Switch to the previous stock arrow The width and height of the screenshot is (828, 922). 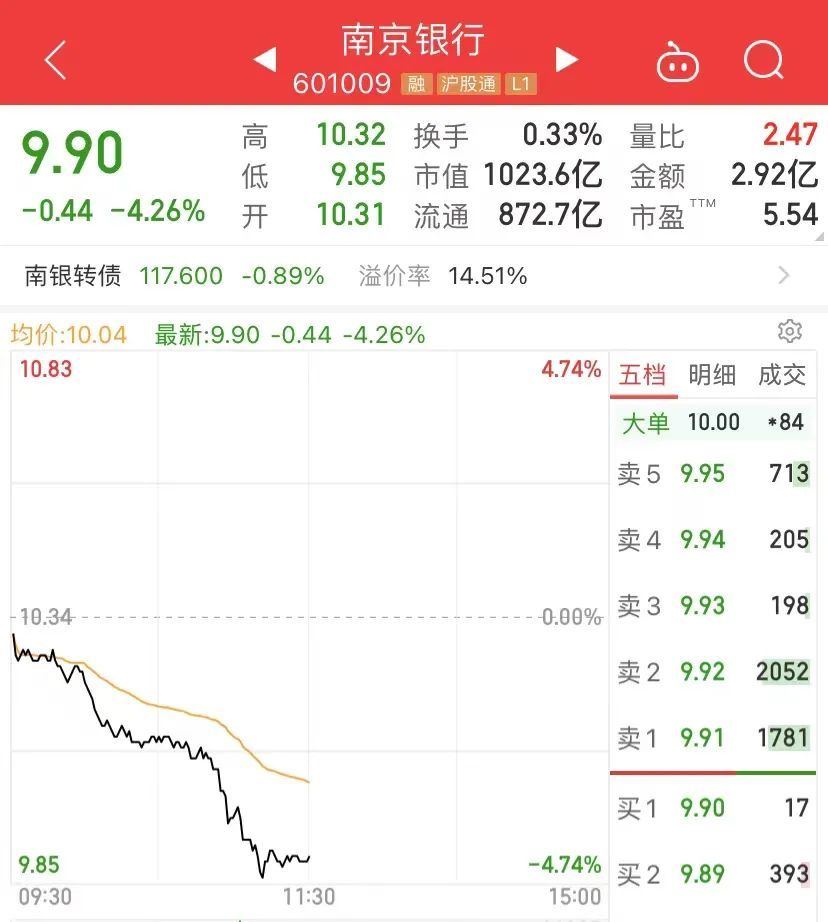pyautogui.click(x=265, y=60)
